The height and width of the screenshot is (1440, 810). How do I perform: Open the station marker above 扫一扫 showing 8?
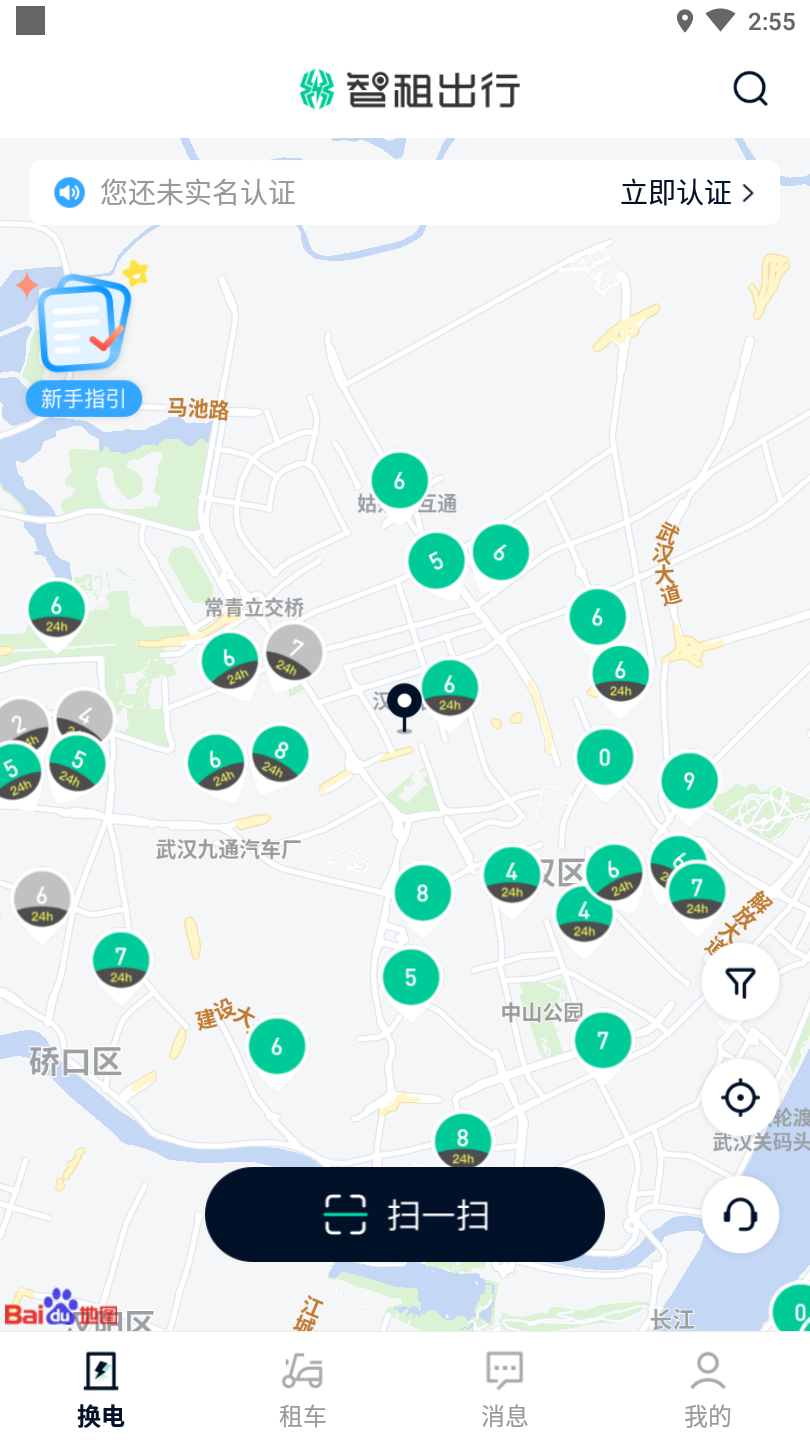coord(463,1141)
